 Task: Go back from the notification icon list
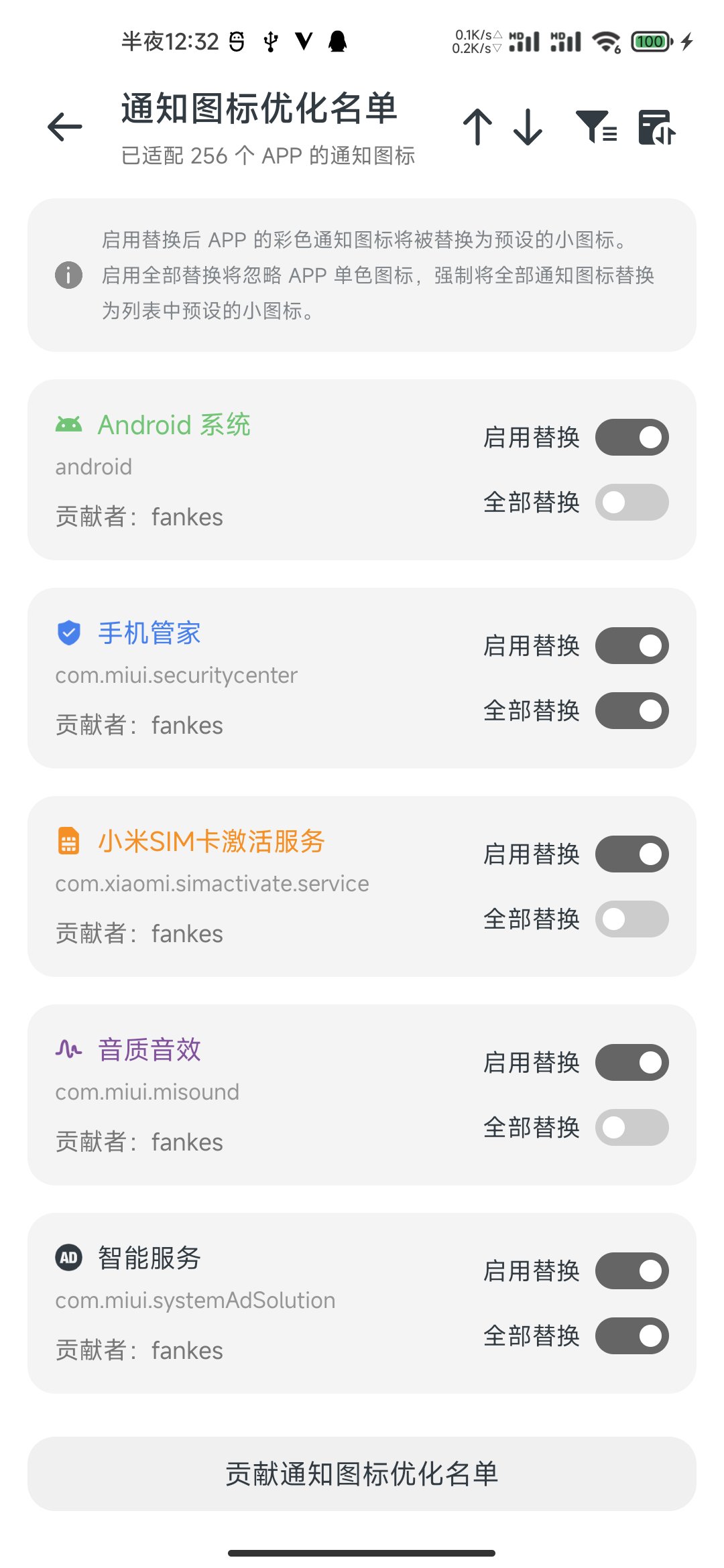click(x=65, y=127)
